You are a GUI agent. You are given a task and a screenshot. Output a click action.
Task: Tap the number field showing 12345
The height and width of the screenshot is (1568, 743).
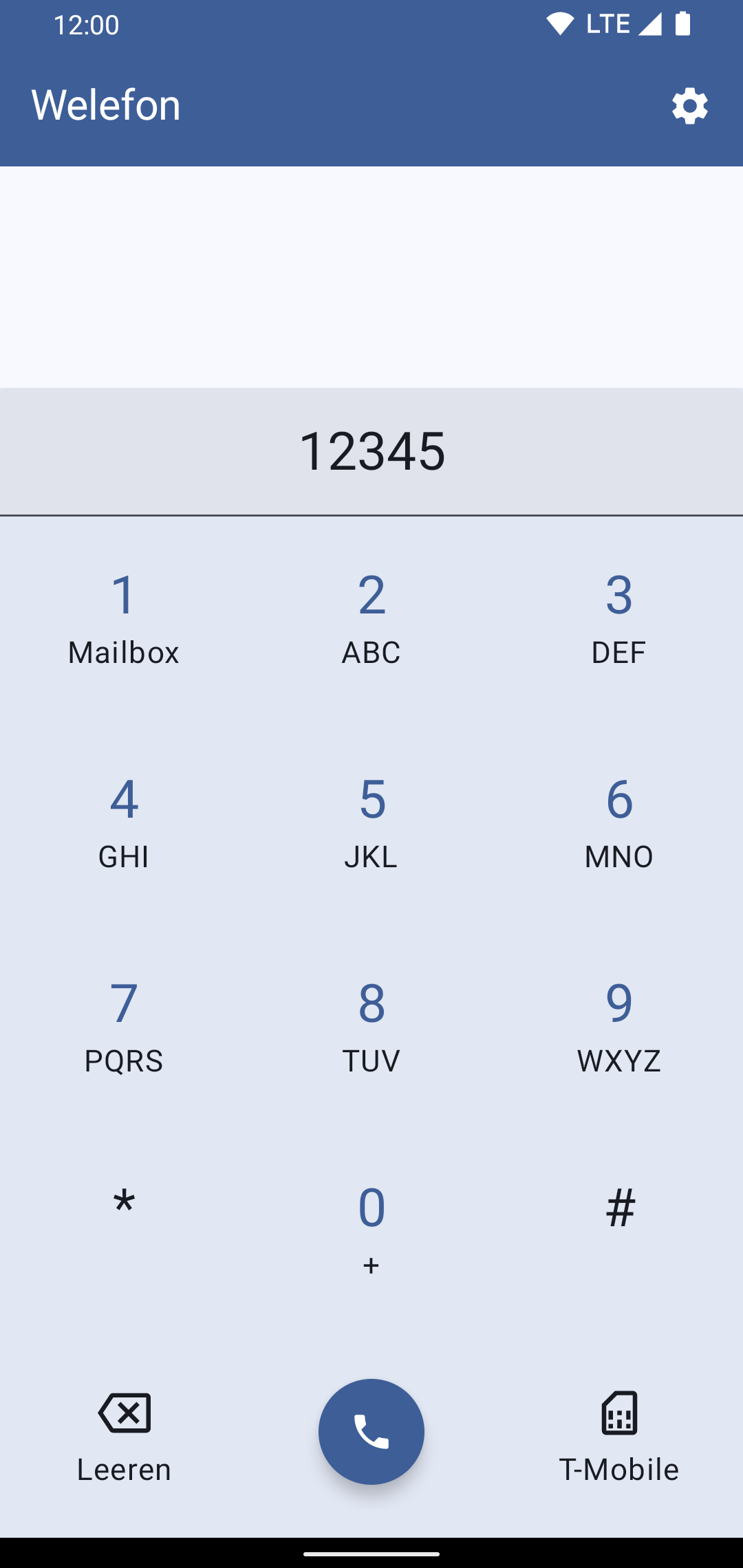click(371, 451)
